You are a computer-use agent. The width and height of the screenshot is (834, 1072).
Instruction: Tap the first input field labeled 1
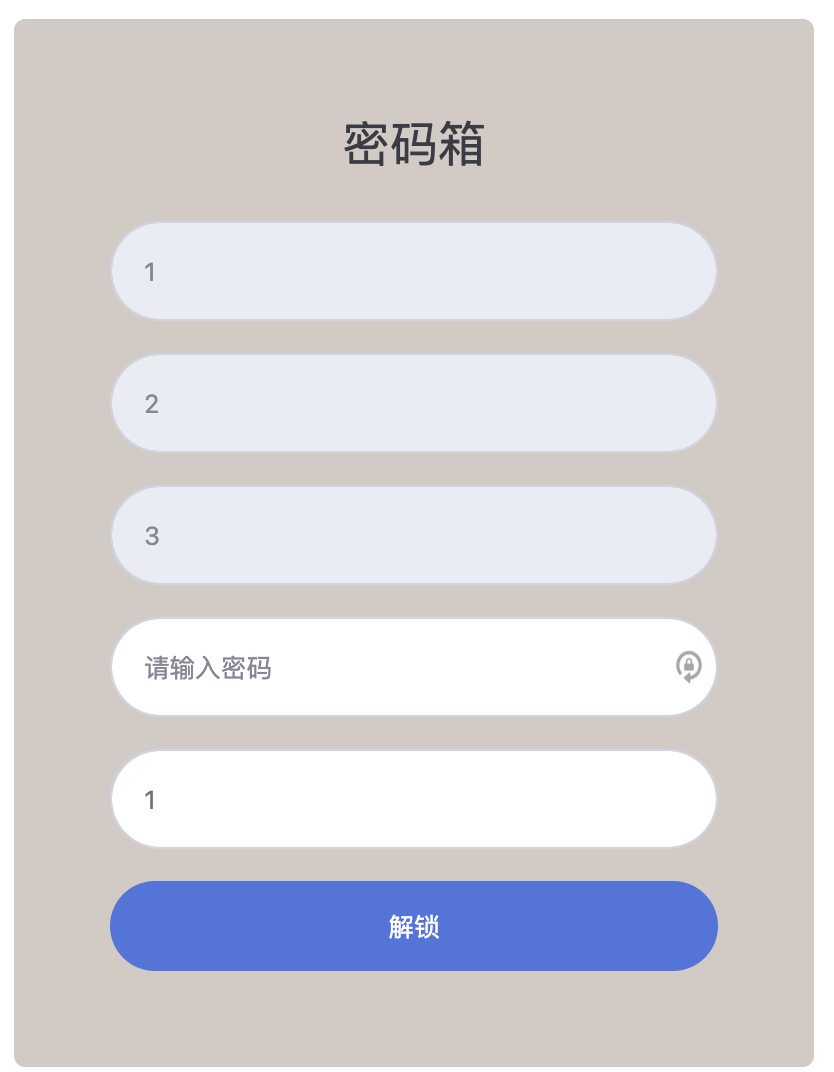tap(413, 271)
